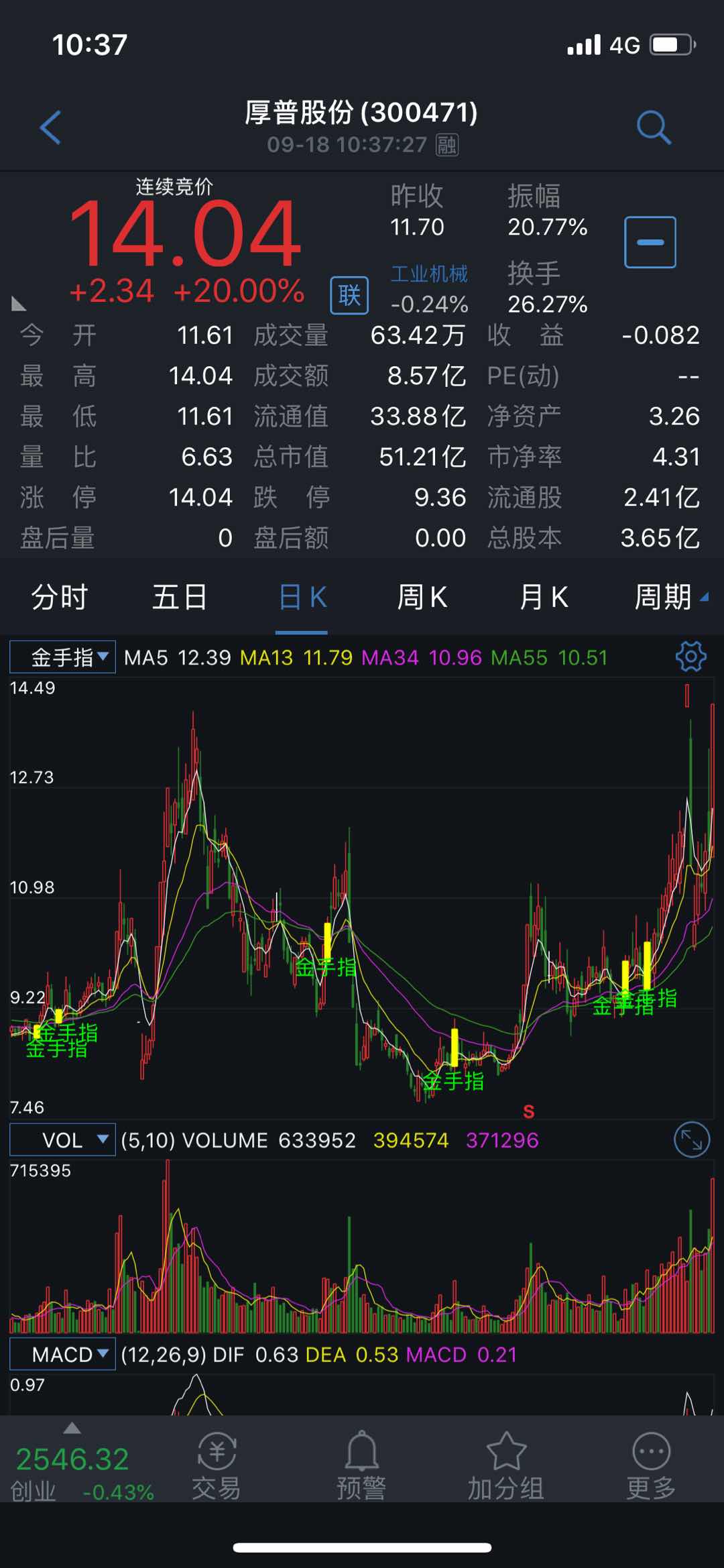Toggle the 联 button beside the price
This screenshot has height=1568, width=724.
[x=348, y=294]
